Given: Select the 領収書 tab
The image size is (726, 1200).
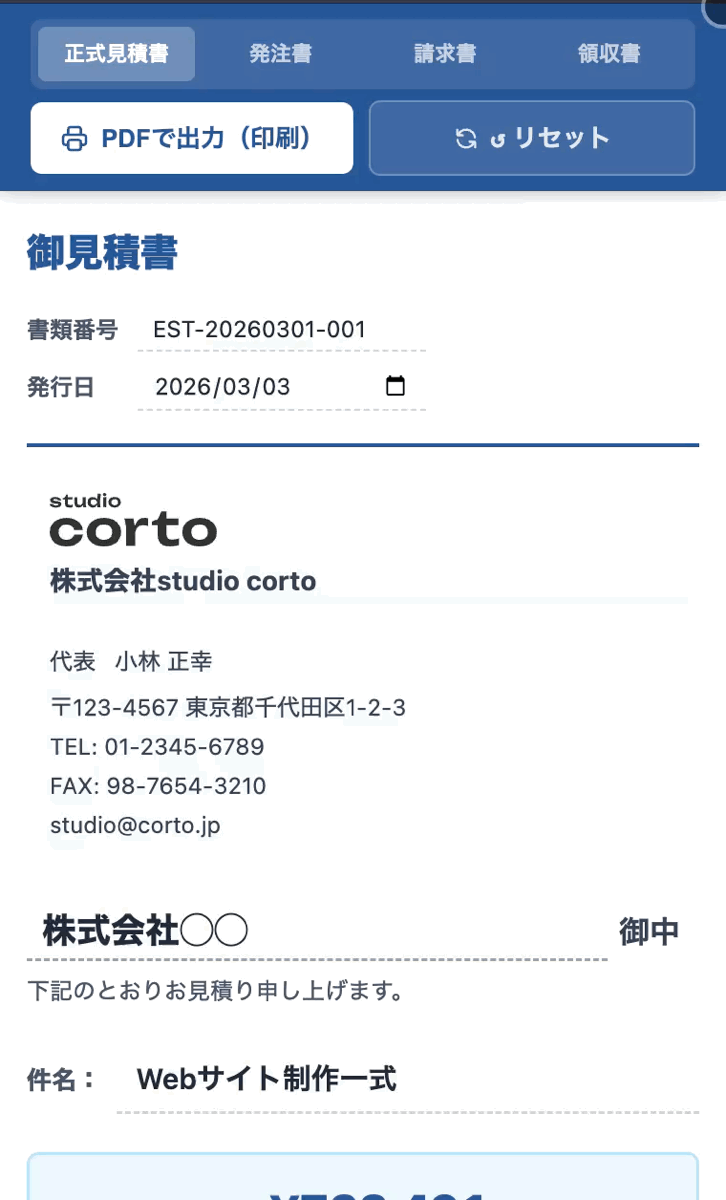Looking at the screenshot, I should click(608, 54).
